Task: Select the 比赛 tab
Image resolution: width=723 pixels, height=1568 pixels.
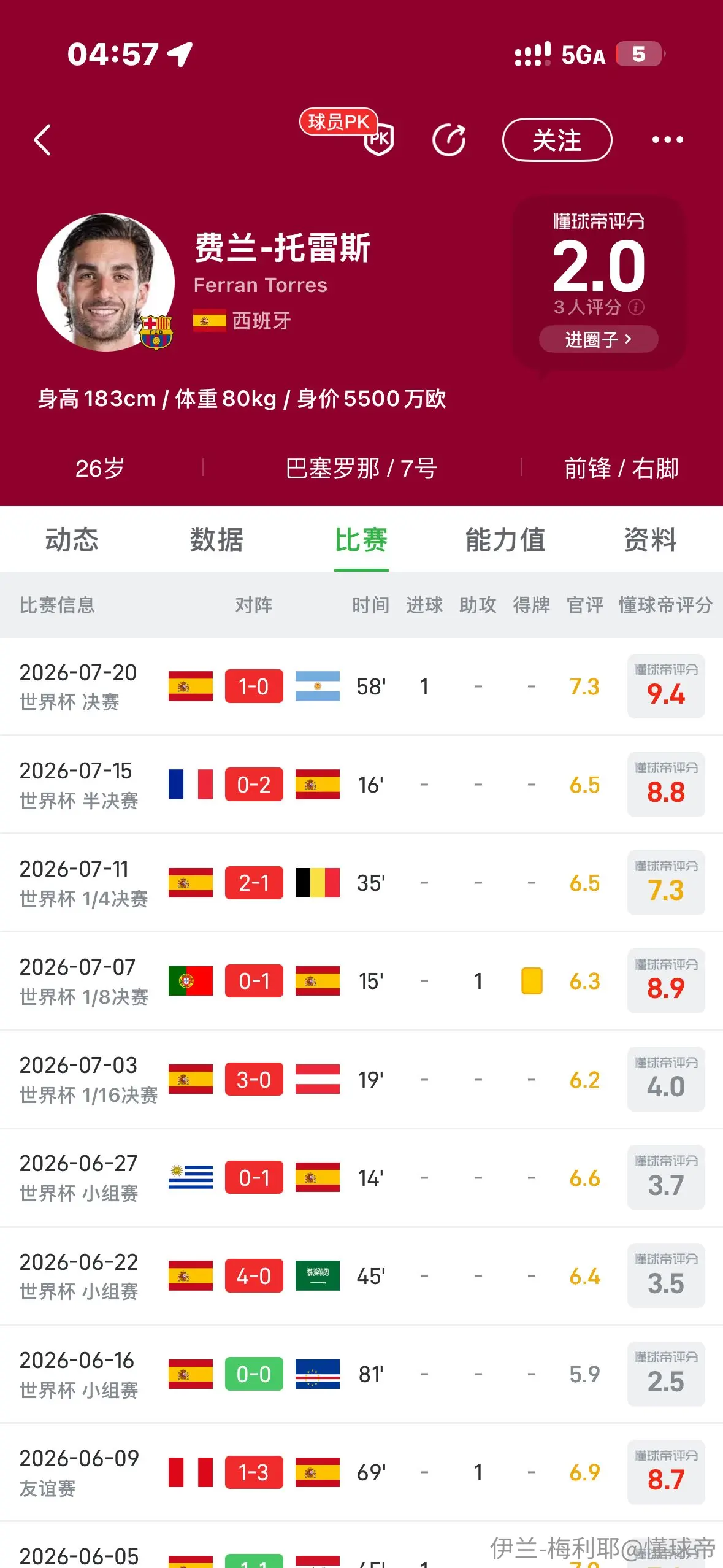Action: click(361, 540)
